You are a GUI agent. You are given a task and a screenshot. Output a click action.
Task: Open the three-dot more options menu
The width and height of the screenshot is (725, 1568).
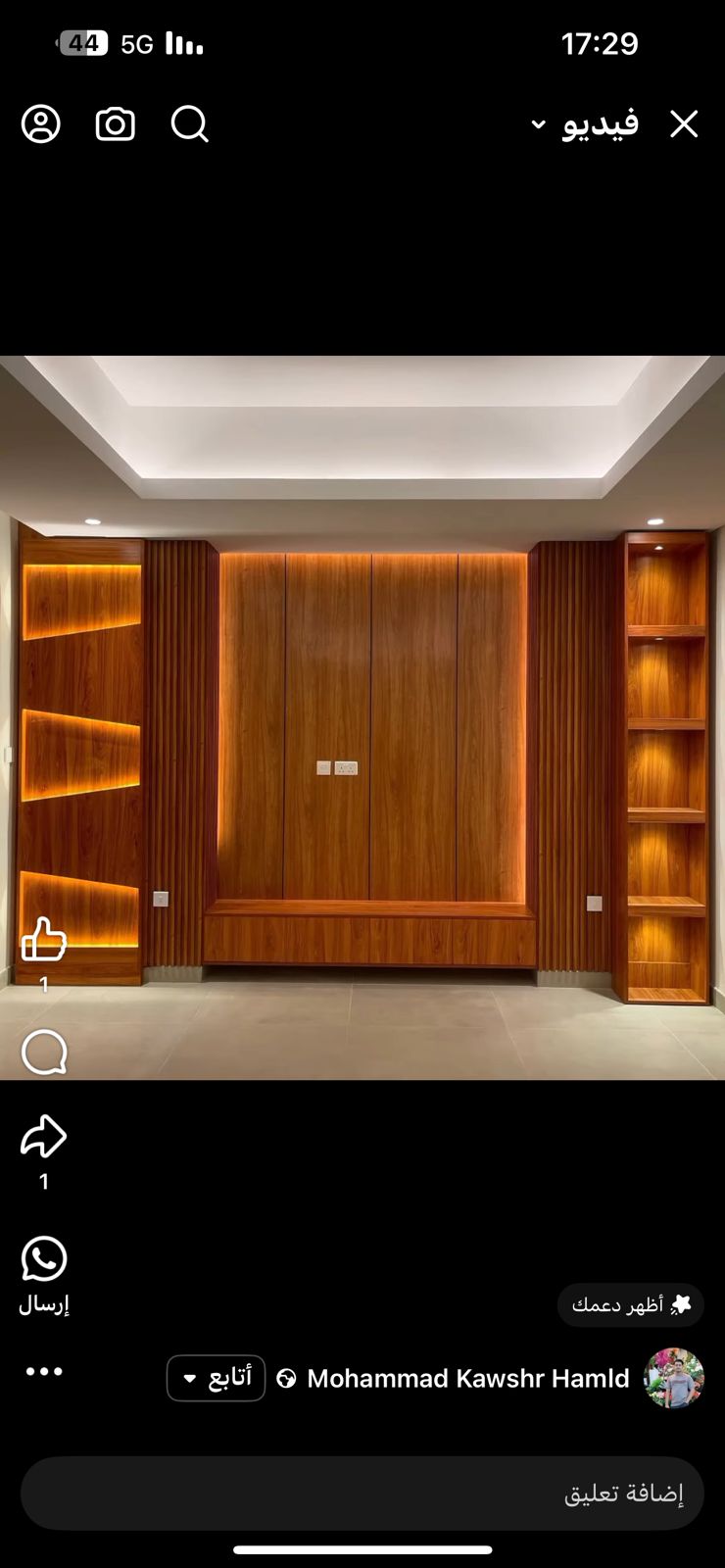click(x=44, y=1371)
